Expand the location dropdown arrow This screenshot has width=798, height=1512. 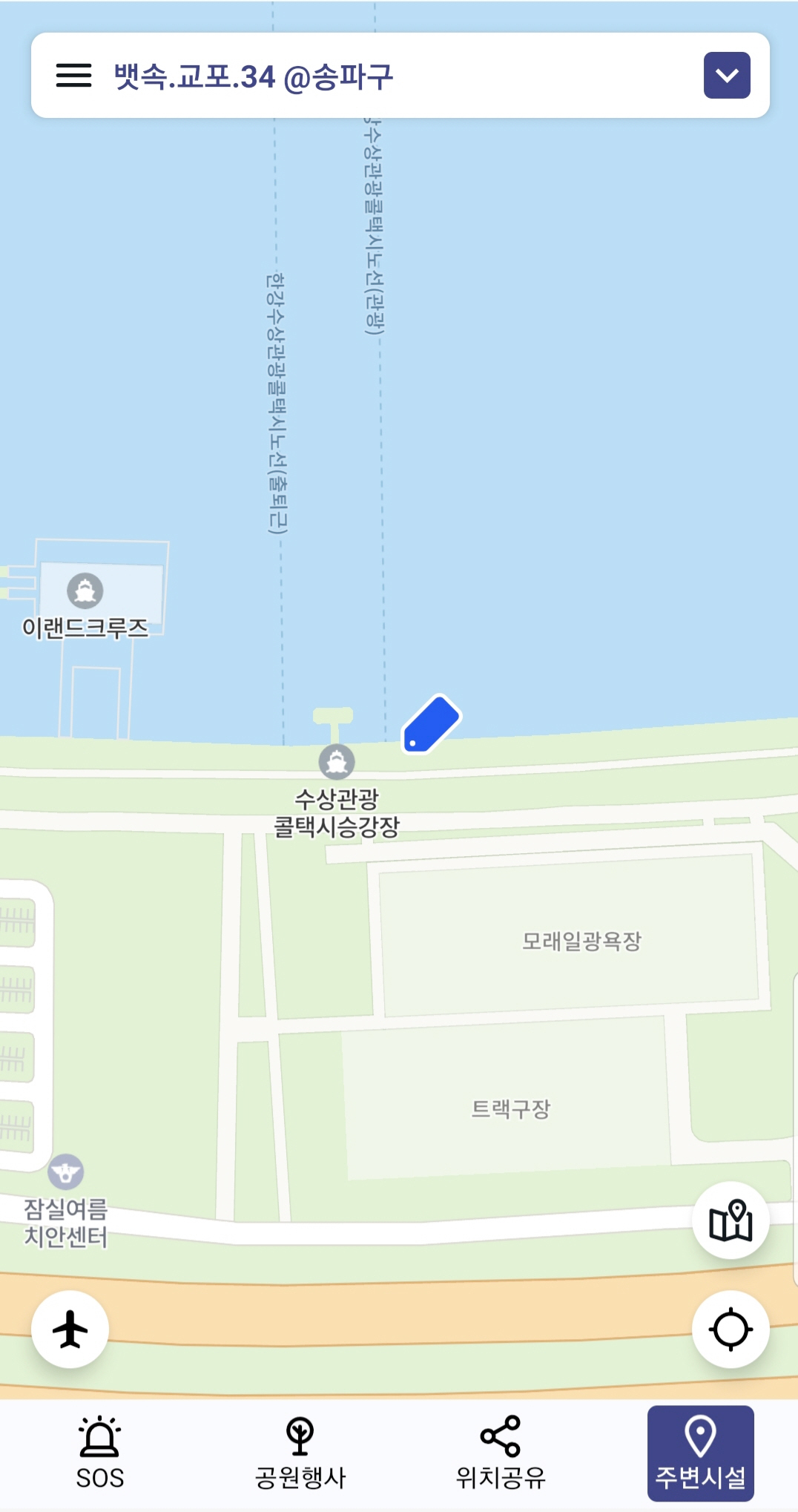coord(727,75)
